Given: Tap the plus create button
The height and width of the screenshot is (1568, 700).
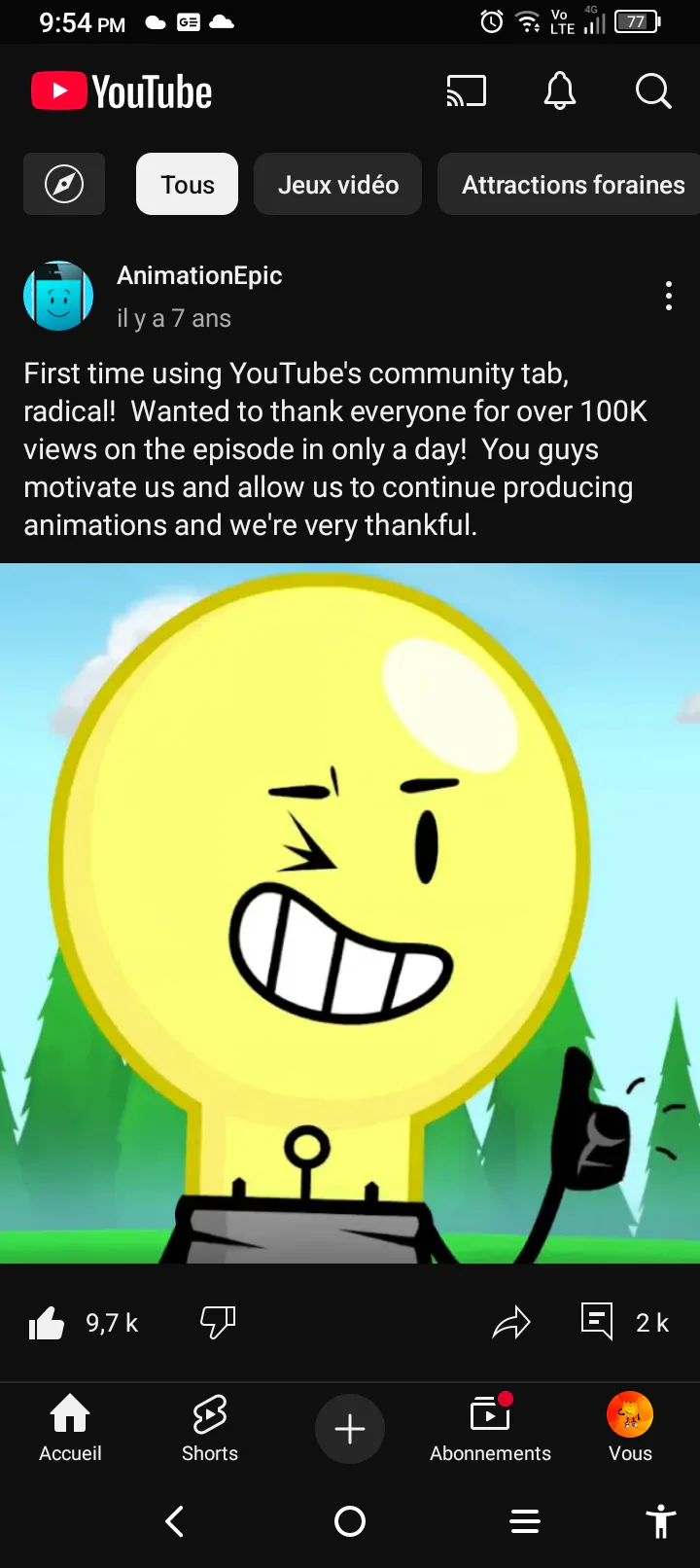Looking at the screenshot, I should click(350, 1429).
